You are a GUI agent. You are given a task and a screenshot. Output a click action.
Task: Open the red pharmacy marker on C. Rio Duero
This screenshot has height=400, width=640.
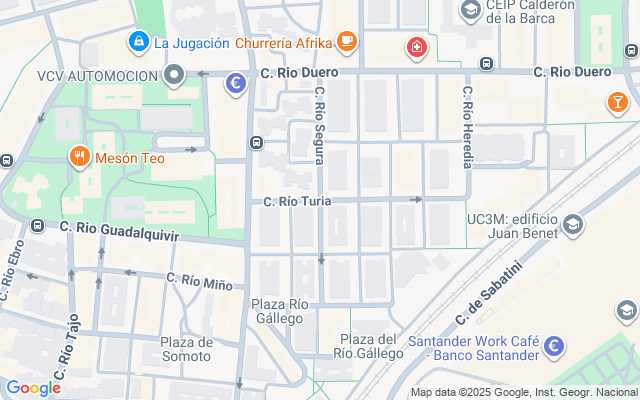[x=416, y=48]
